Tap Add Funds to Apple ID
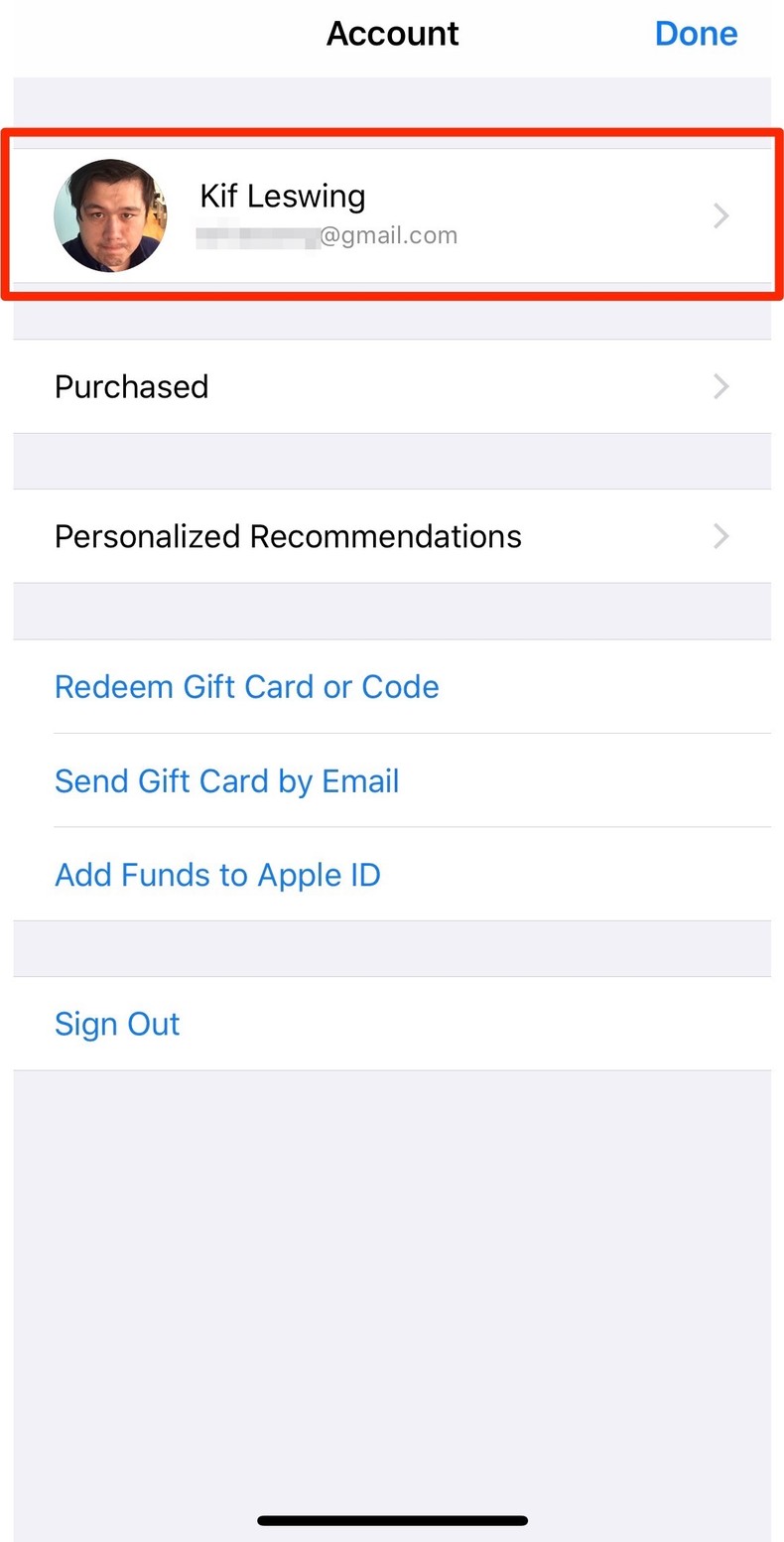The image size is (784, 1542). click(x=218, y=875)
